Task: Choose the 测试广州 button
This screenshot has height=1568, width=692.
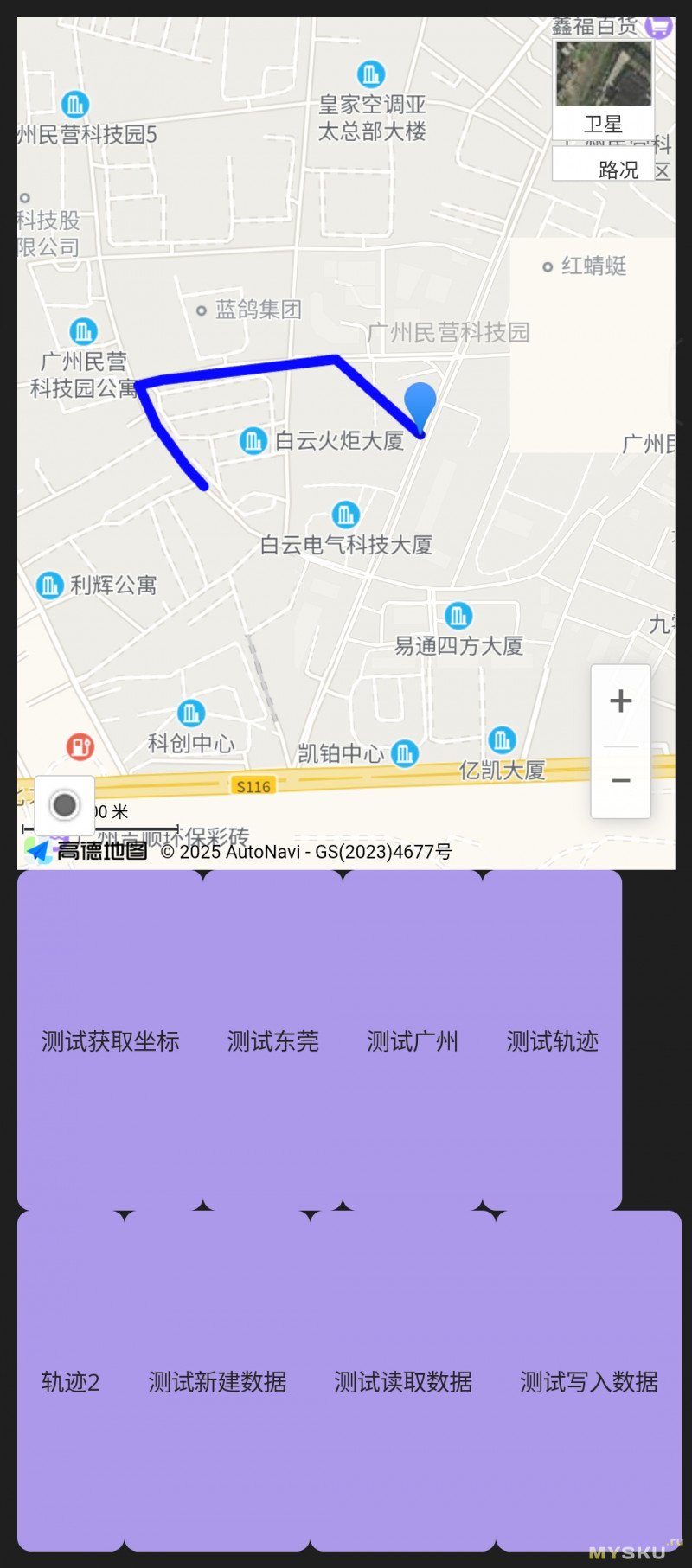Action: (x=413, y=1040)
